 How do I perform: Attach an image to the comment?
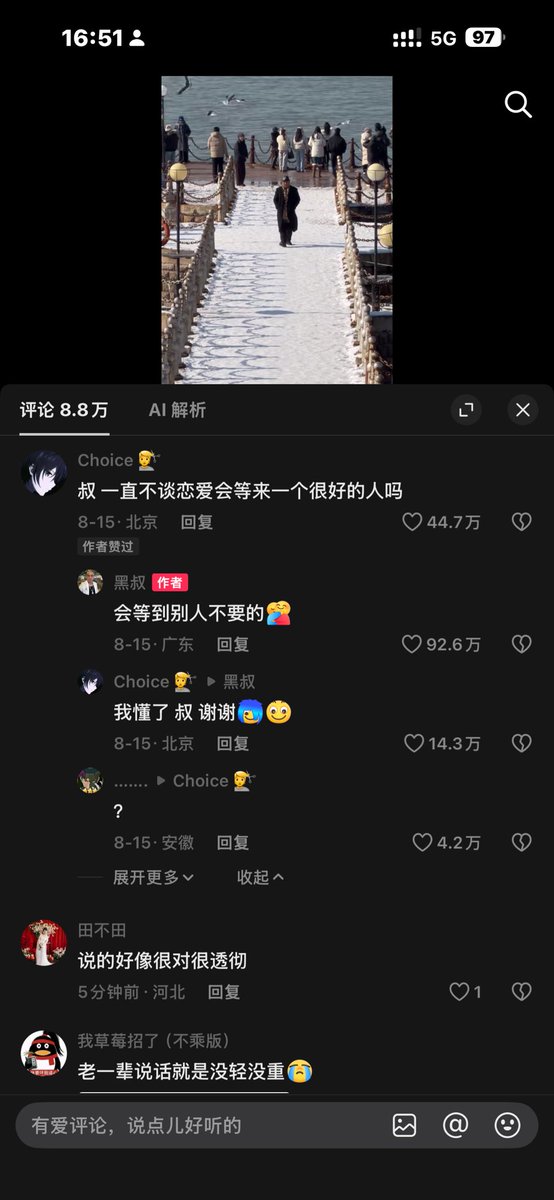(x=404, y=1125)
